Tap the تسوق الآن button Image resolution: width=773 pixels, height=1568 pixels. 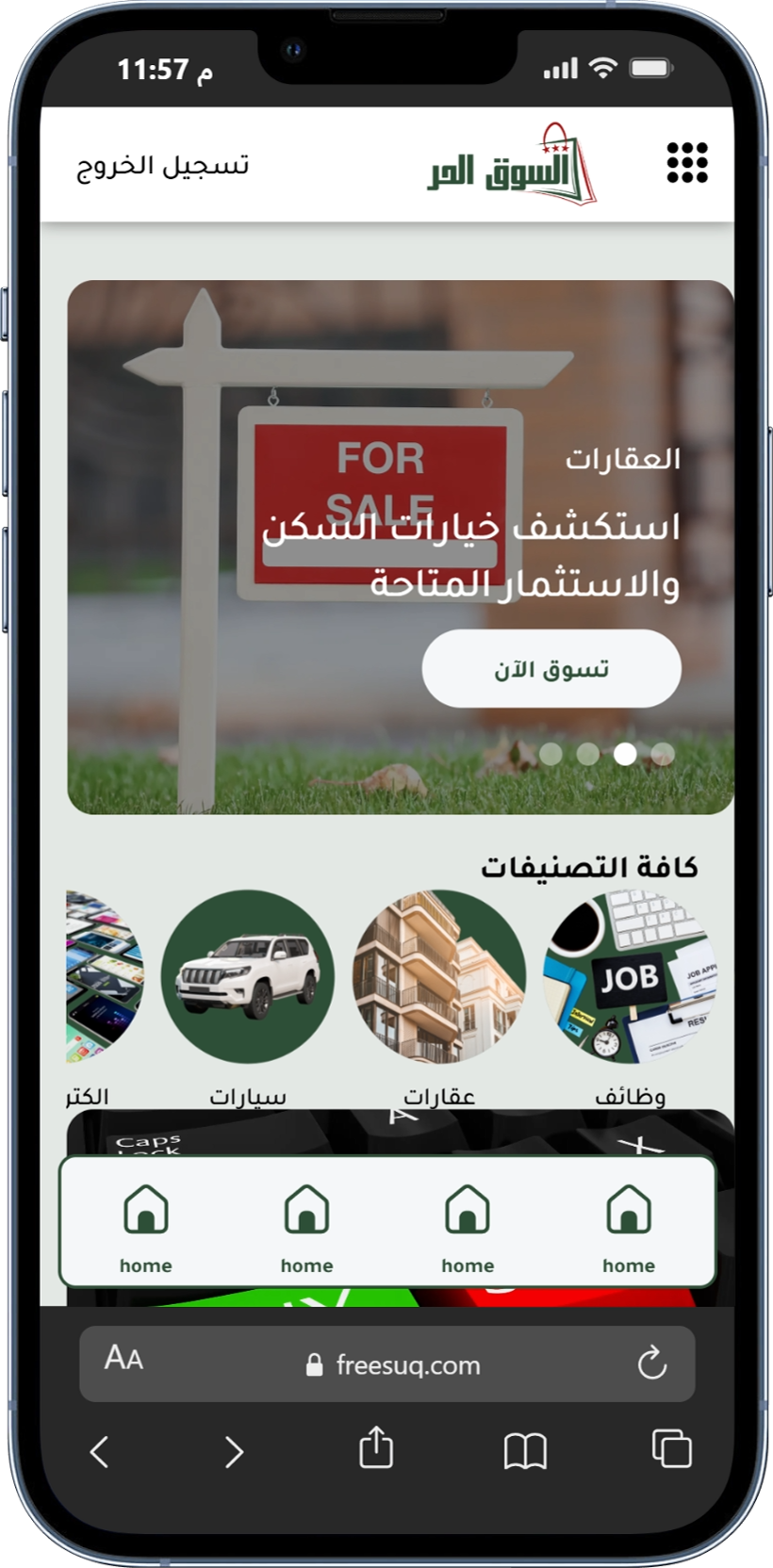click(x=551, y=669)
